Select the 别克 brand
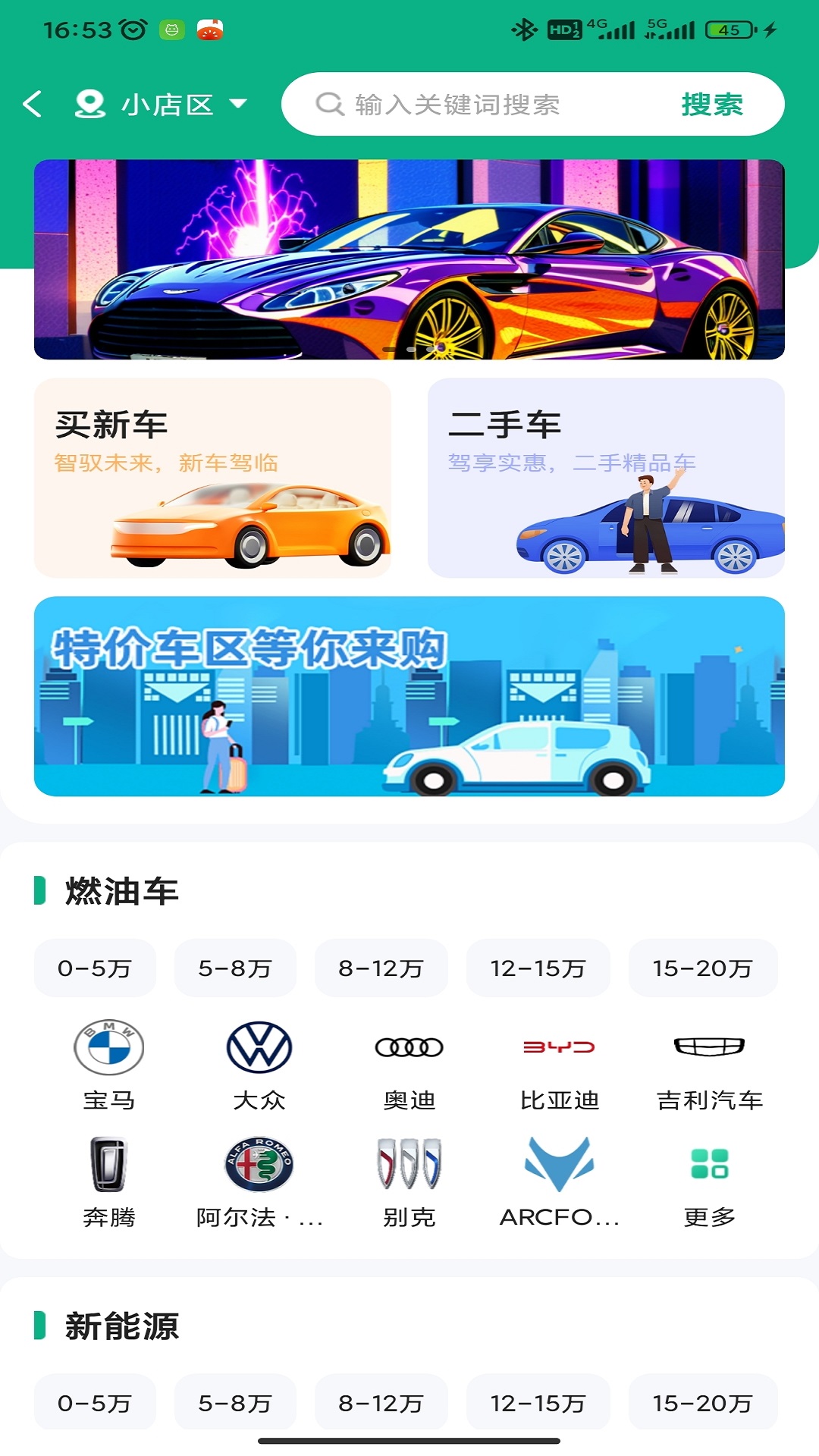 click(409, 1181)
